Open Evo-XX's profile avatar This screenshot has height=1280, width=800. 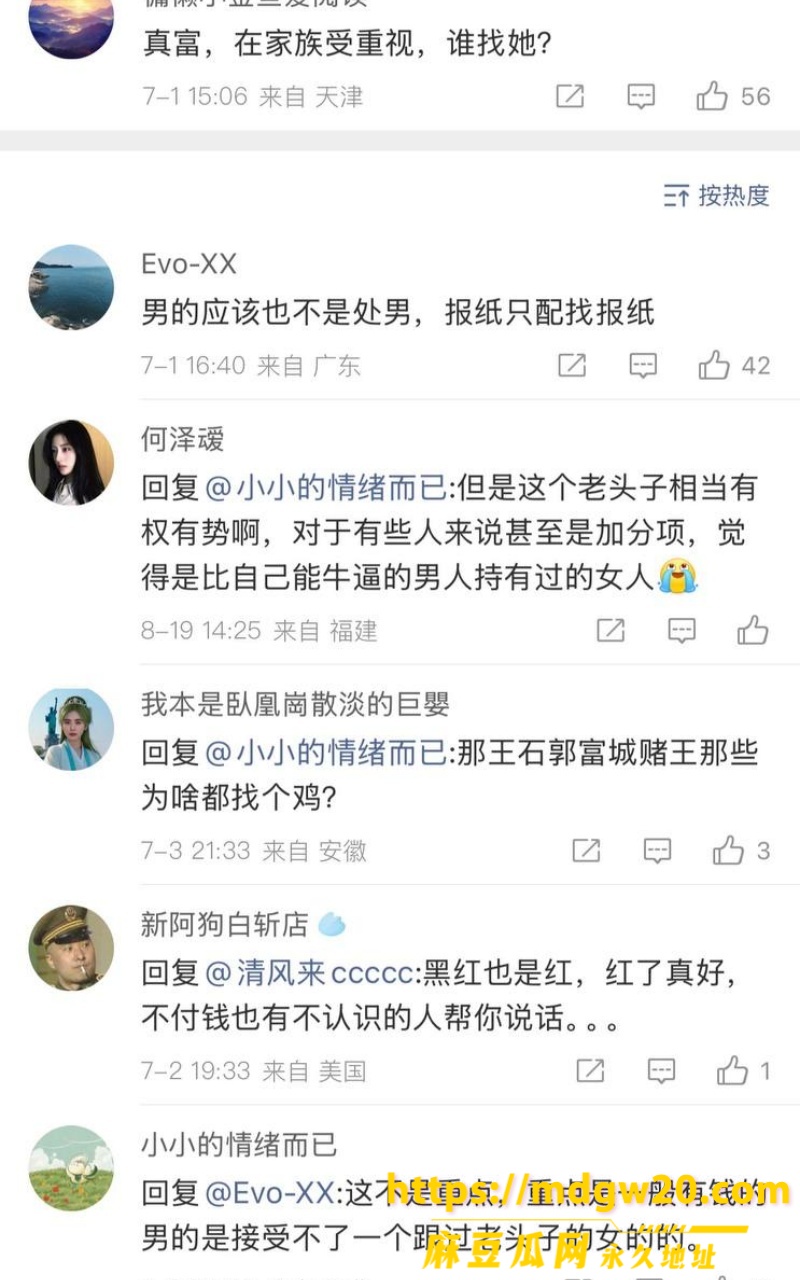[71, 287]
